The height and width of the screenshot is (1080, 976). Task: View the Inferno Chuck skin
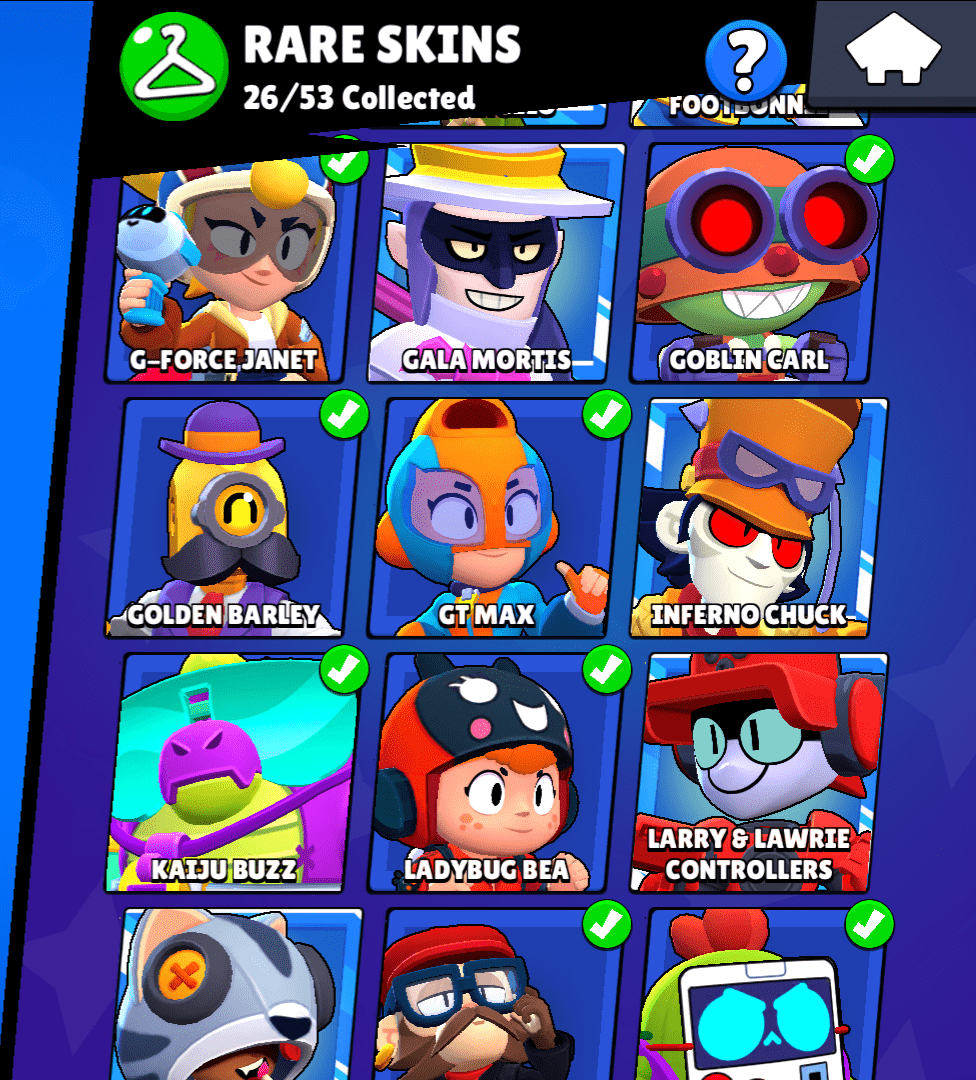(758, 518)
